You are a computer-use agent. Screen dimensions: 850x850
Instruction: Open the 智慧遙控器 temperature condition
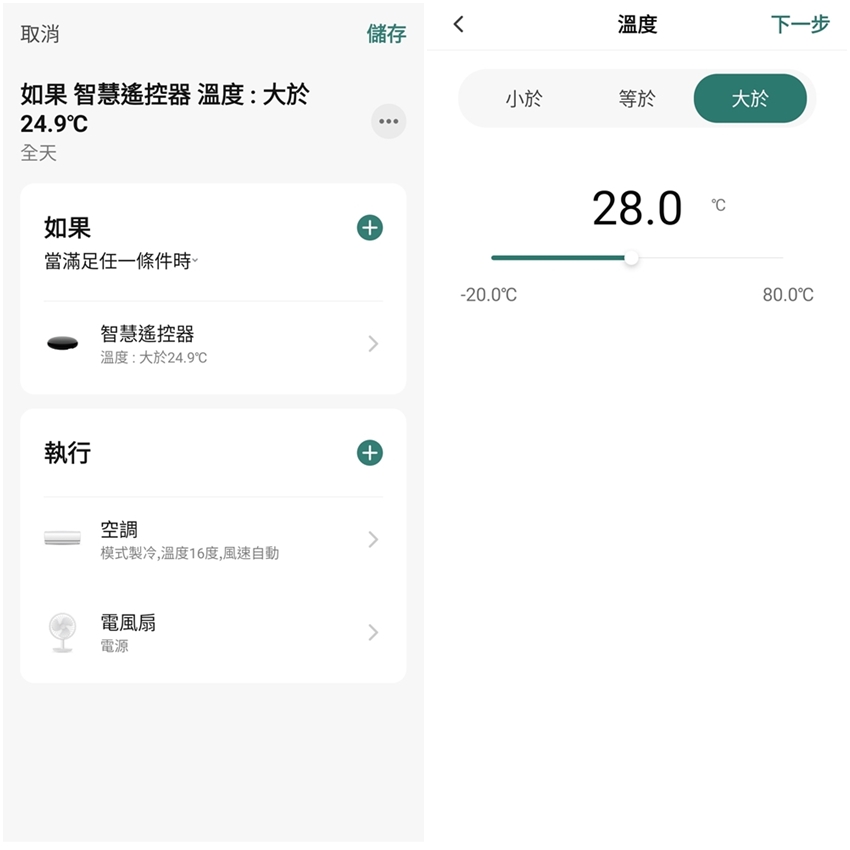click(x=213, y=343)
